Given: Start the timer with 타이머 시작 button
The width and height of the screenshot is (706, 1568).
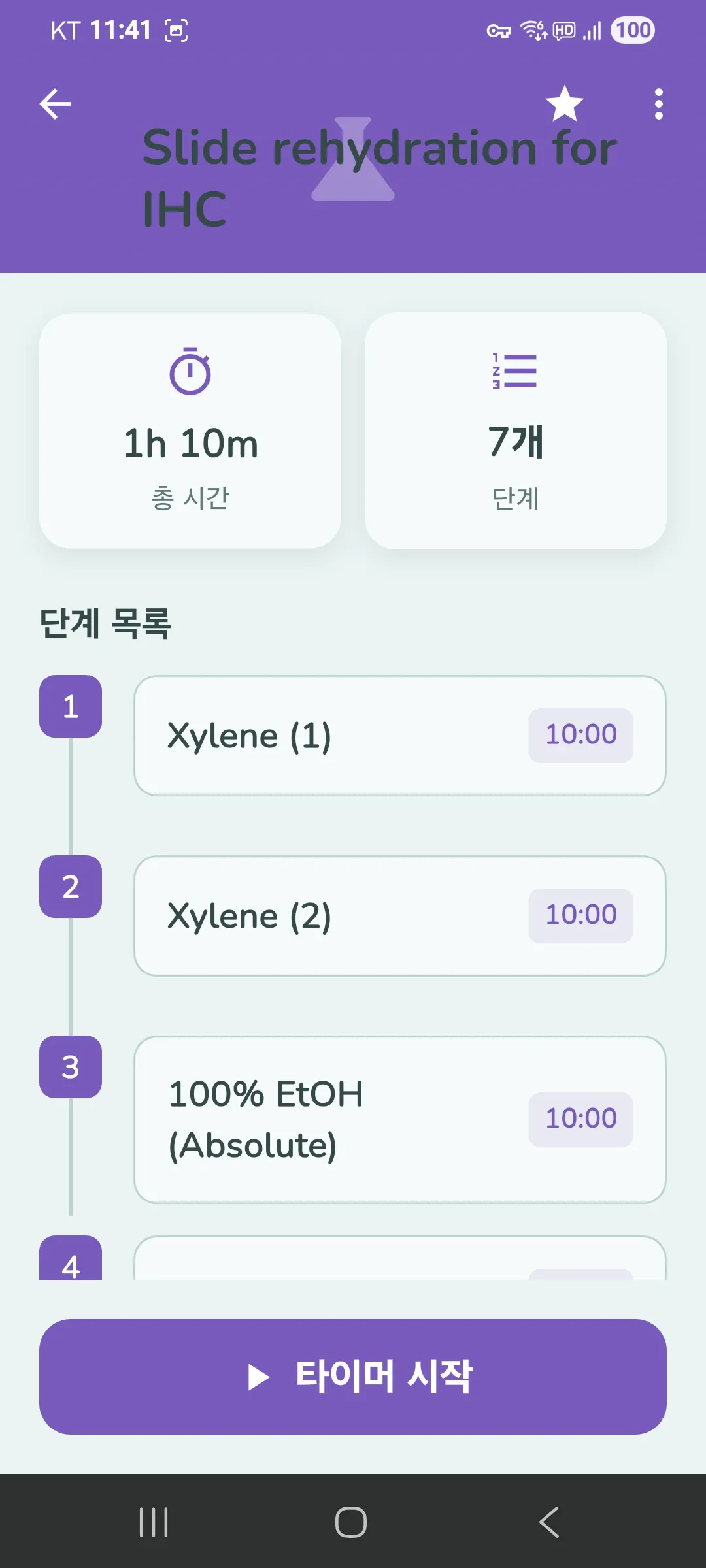Looking at the screenshot, I should tap(353, 1377).
